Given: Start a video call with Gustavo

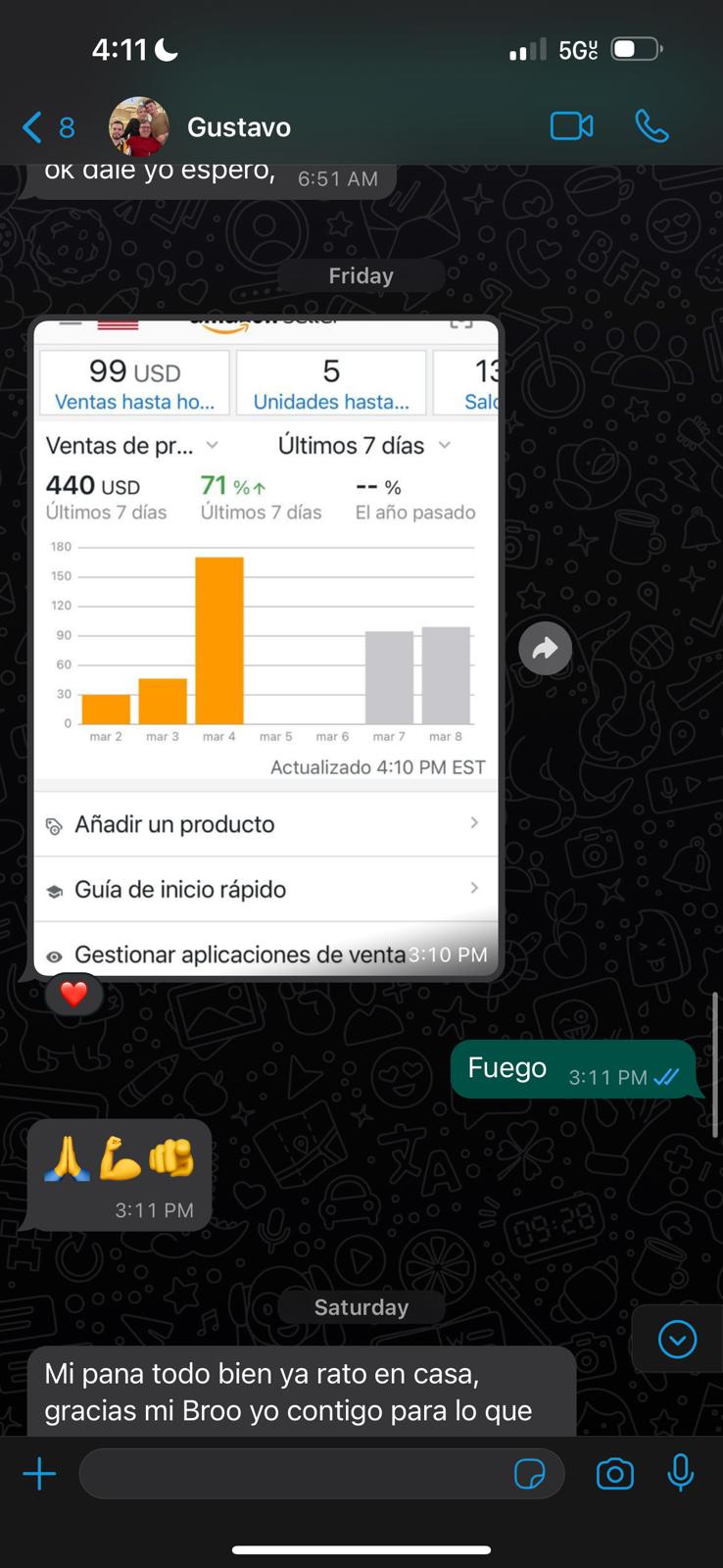Looking at the screenshot, I should tap(571, 126).
